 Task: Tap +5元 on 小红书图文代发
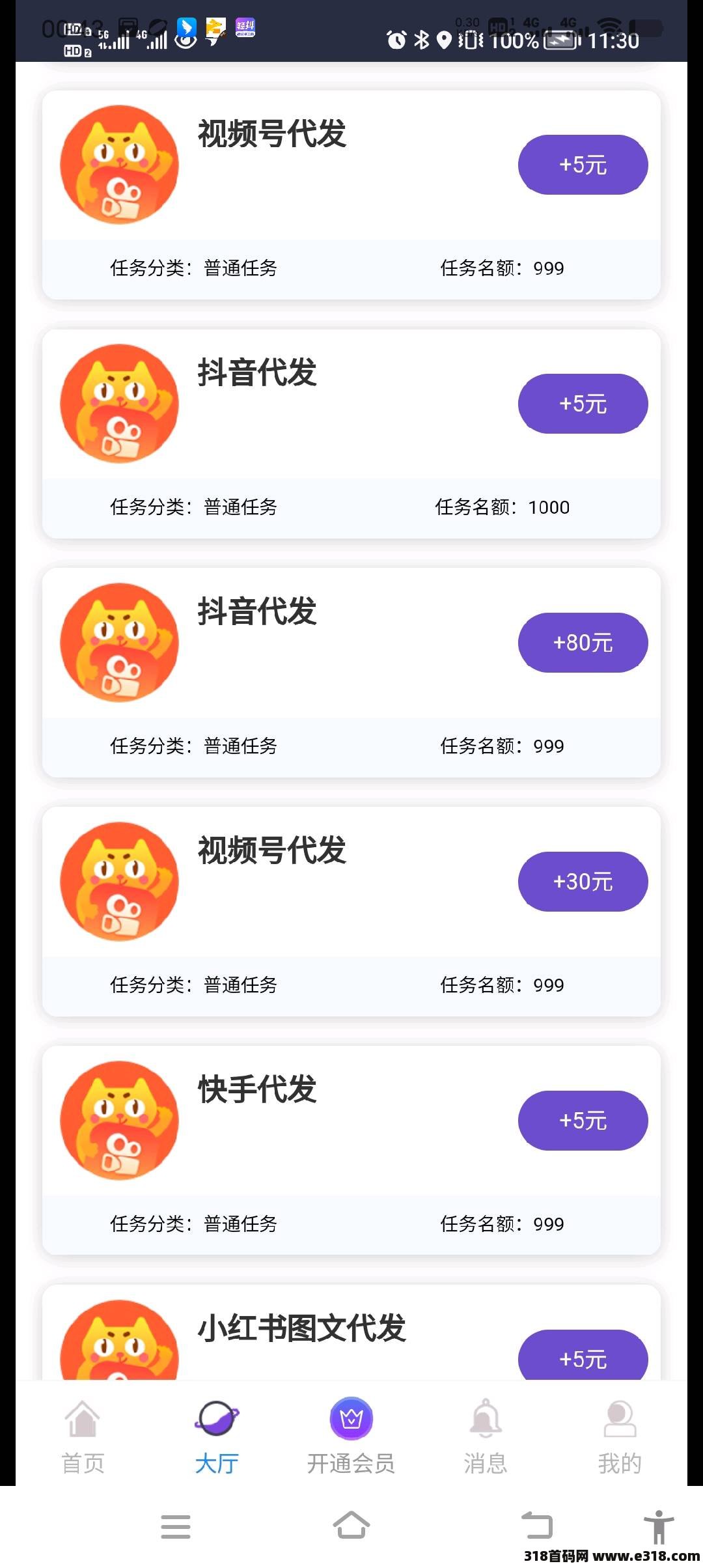583,1357
